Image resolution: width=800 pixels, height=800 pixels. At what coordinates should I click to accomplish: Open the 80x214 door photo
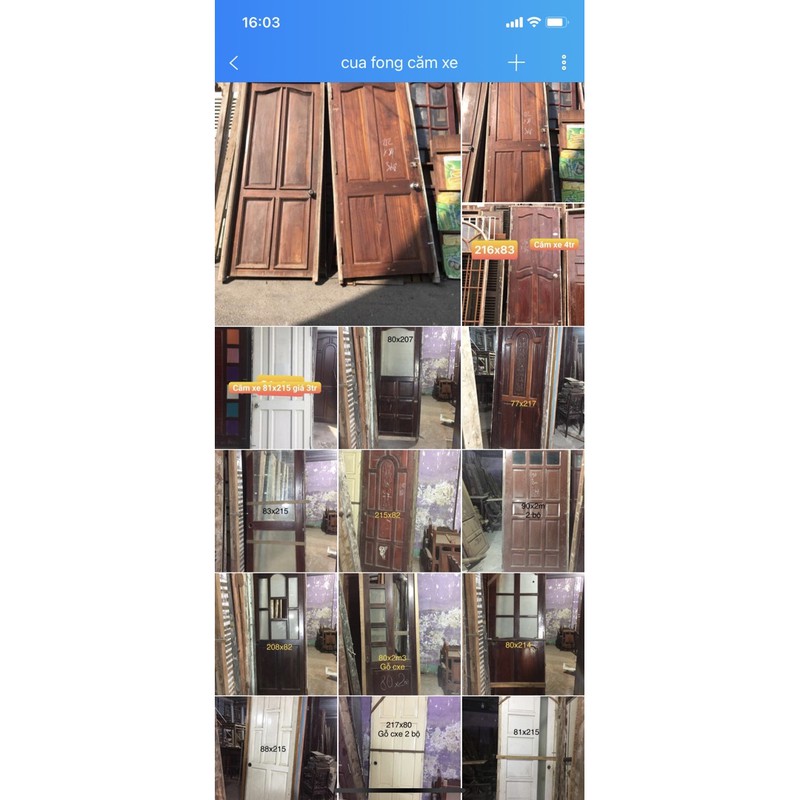[x=523, y=633]
